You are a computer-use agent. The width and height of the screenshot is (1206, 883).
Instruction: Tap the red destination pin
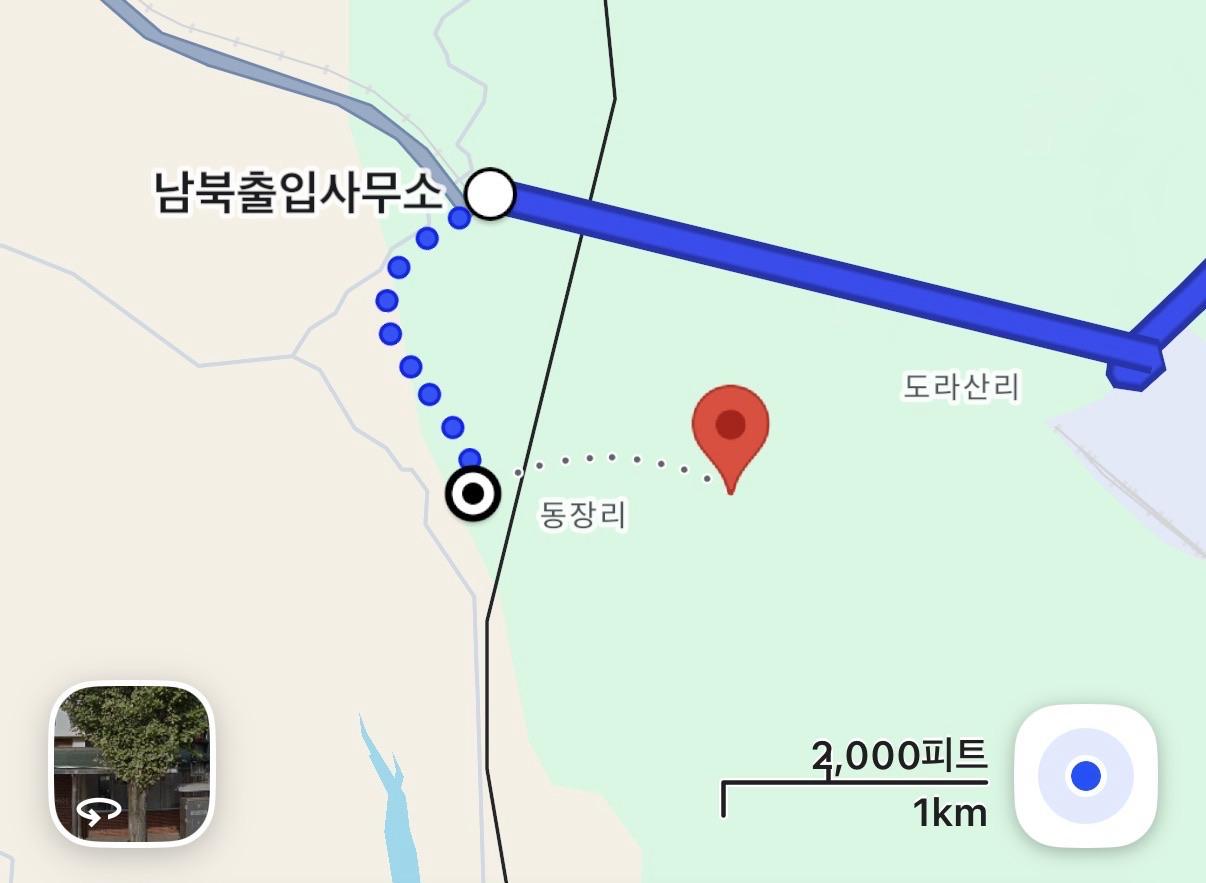pyautogui.click(x=730, y=430)
